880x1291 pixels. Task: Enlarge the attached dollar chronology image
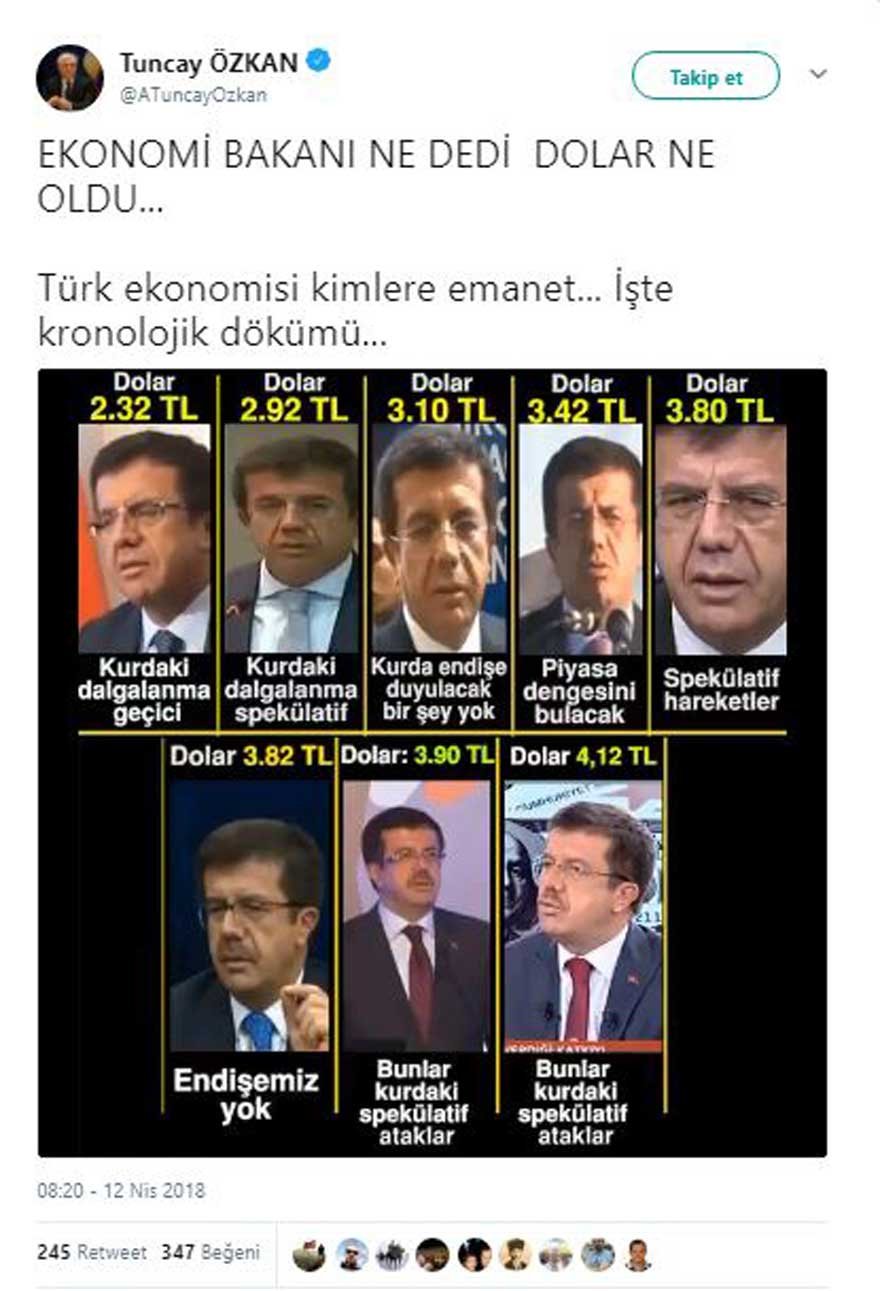(432, 762)
